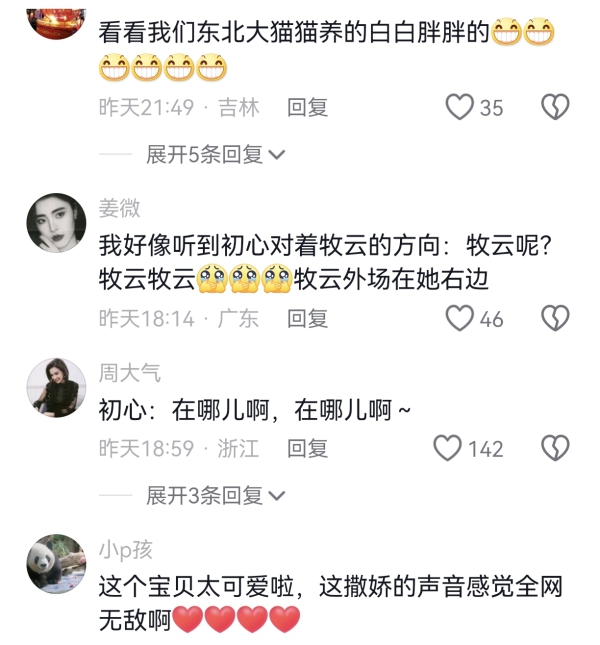Open the username 小p孩
The height and width of the screenshot is (645, 600).
coord(125,549)
